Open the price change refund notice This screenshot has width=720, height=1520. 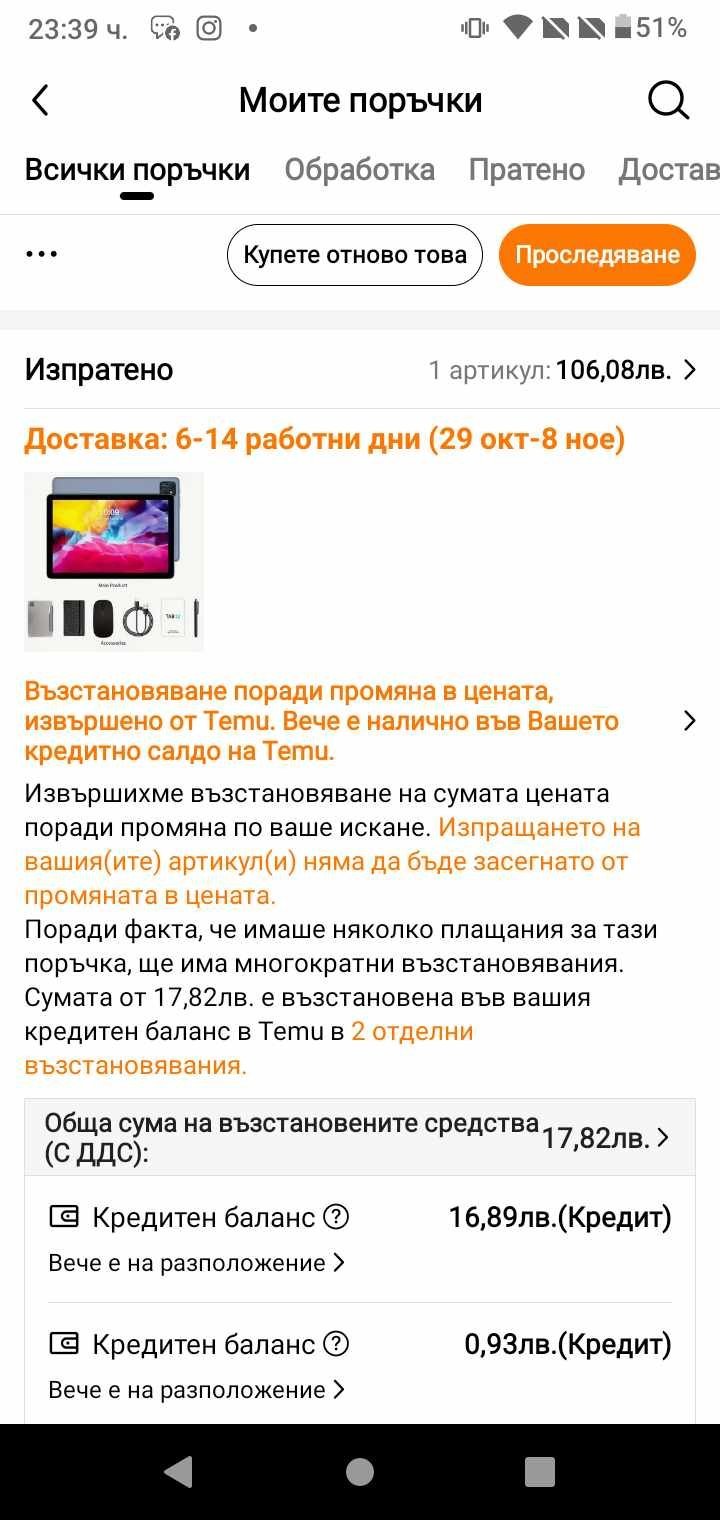pos(360,721)
